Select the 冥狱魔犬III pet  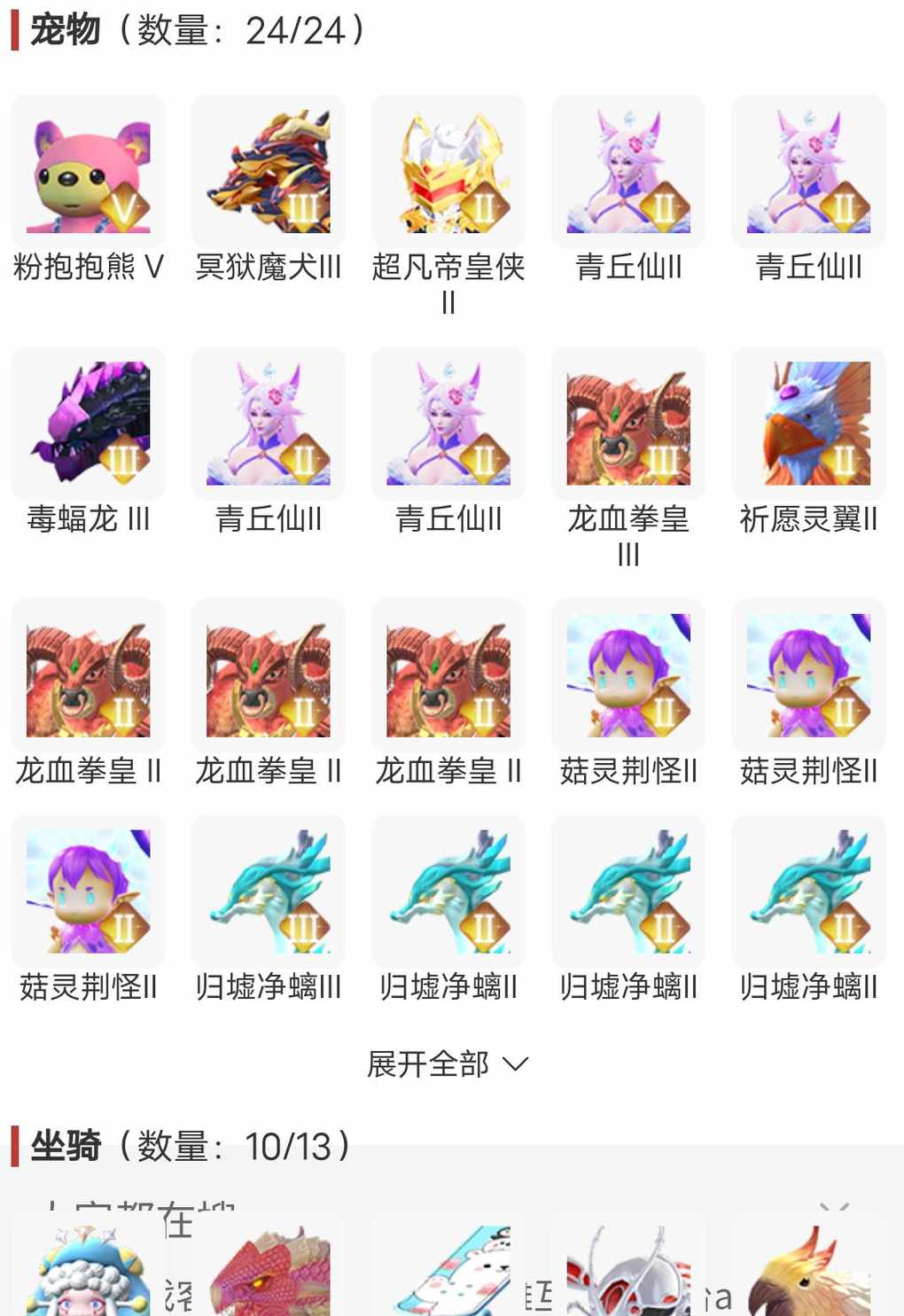[x=269, y=173]
